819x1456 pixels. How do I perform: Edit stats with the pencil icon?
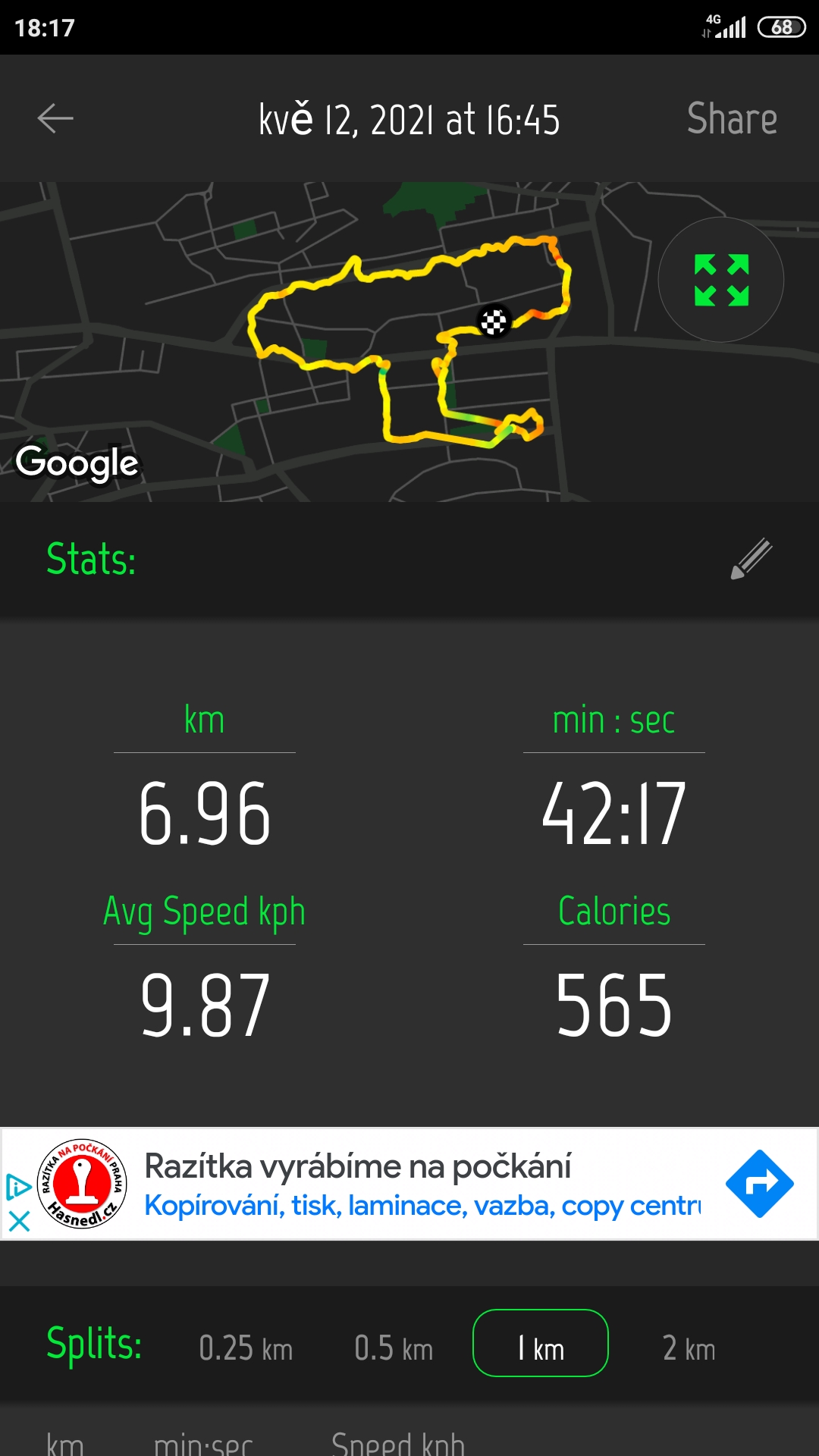point(751,559)
